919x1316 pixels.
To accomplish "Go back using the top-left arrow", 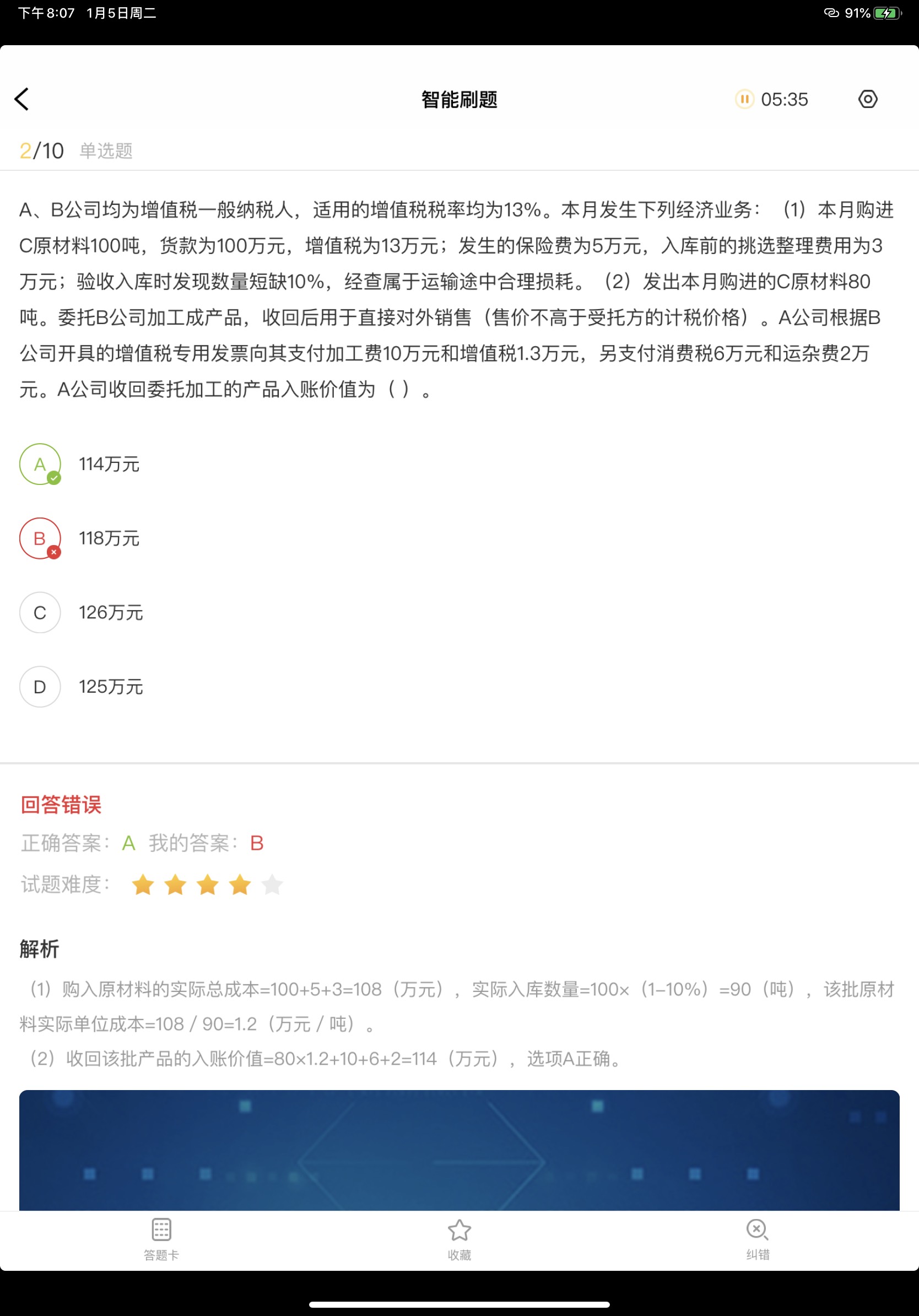I will (22, 99).
